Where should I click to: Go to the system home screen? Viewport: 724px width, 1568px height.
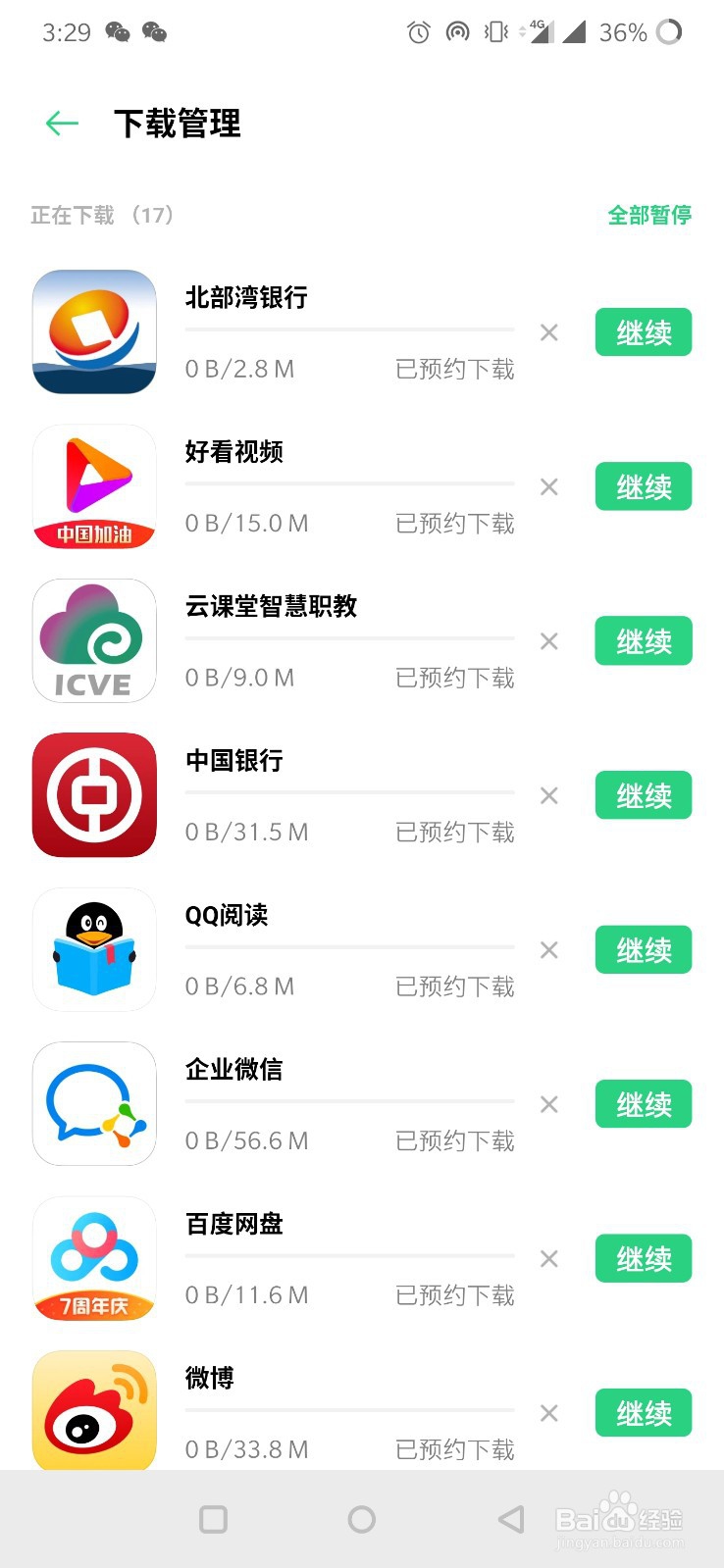click(362, 1519)
